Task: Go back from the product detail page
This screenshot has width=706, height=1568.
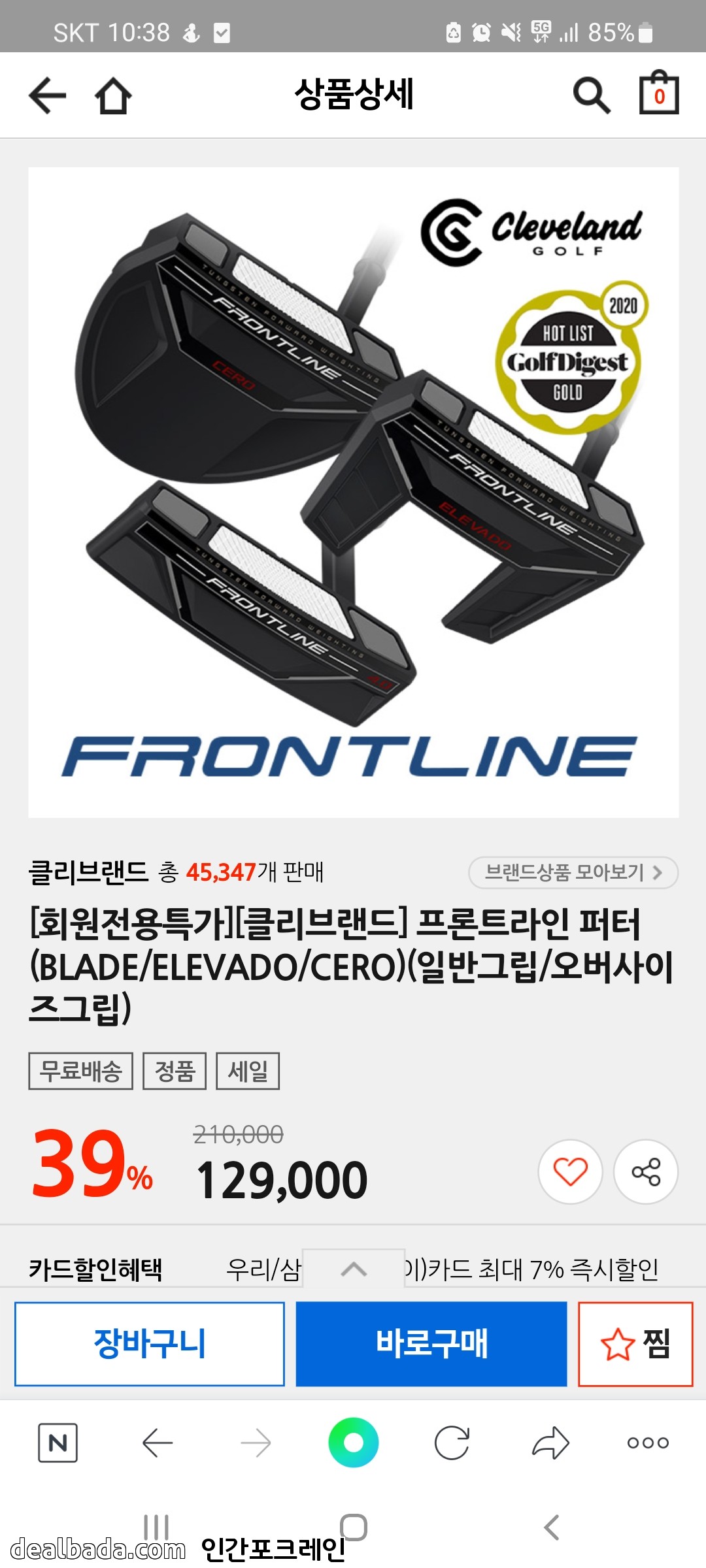Action: click(48, 95)
